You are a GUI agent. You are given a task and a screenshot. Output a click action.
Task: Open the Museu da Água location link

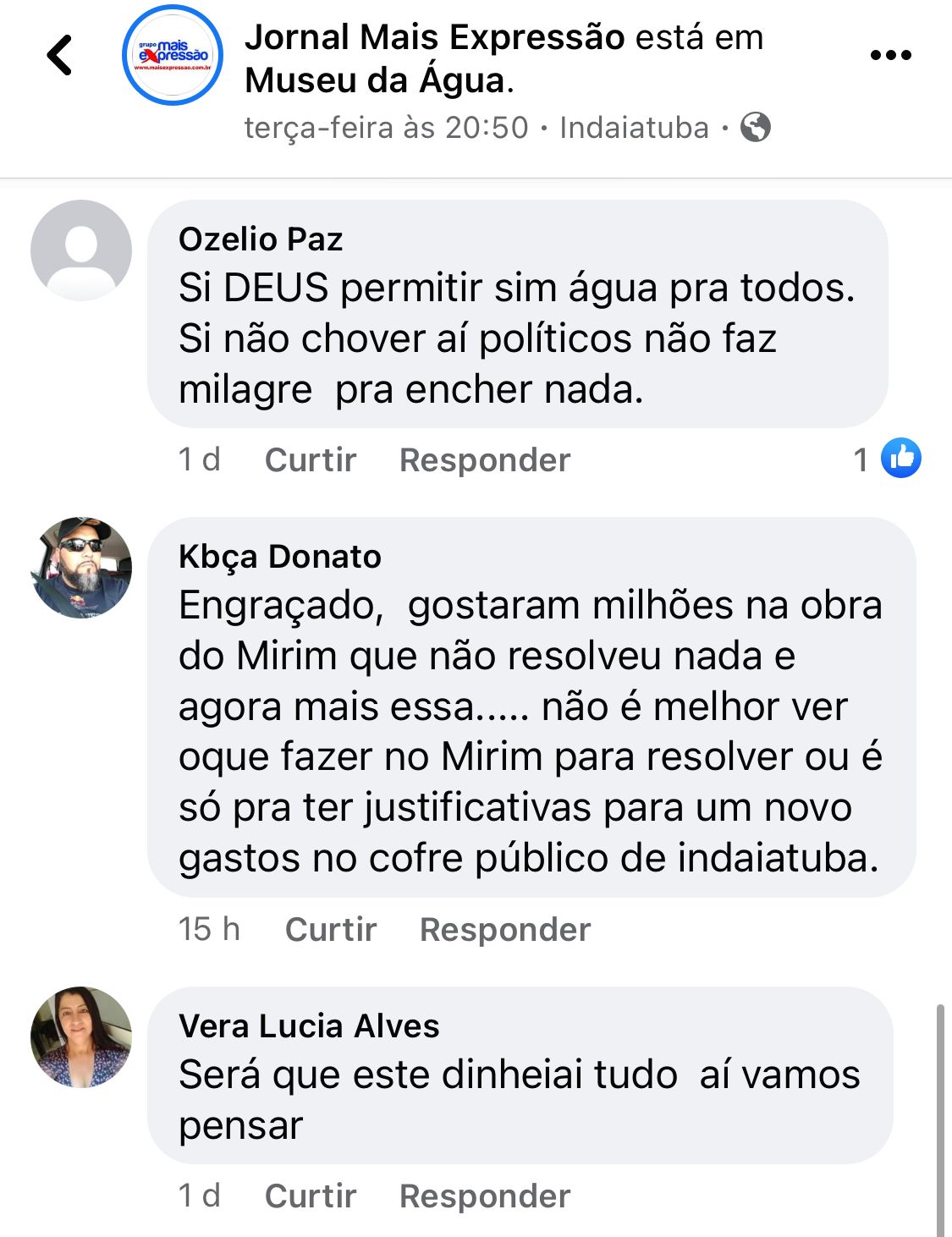point(375,81)
